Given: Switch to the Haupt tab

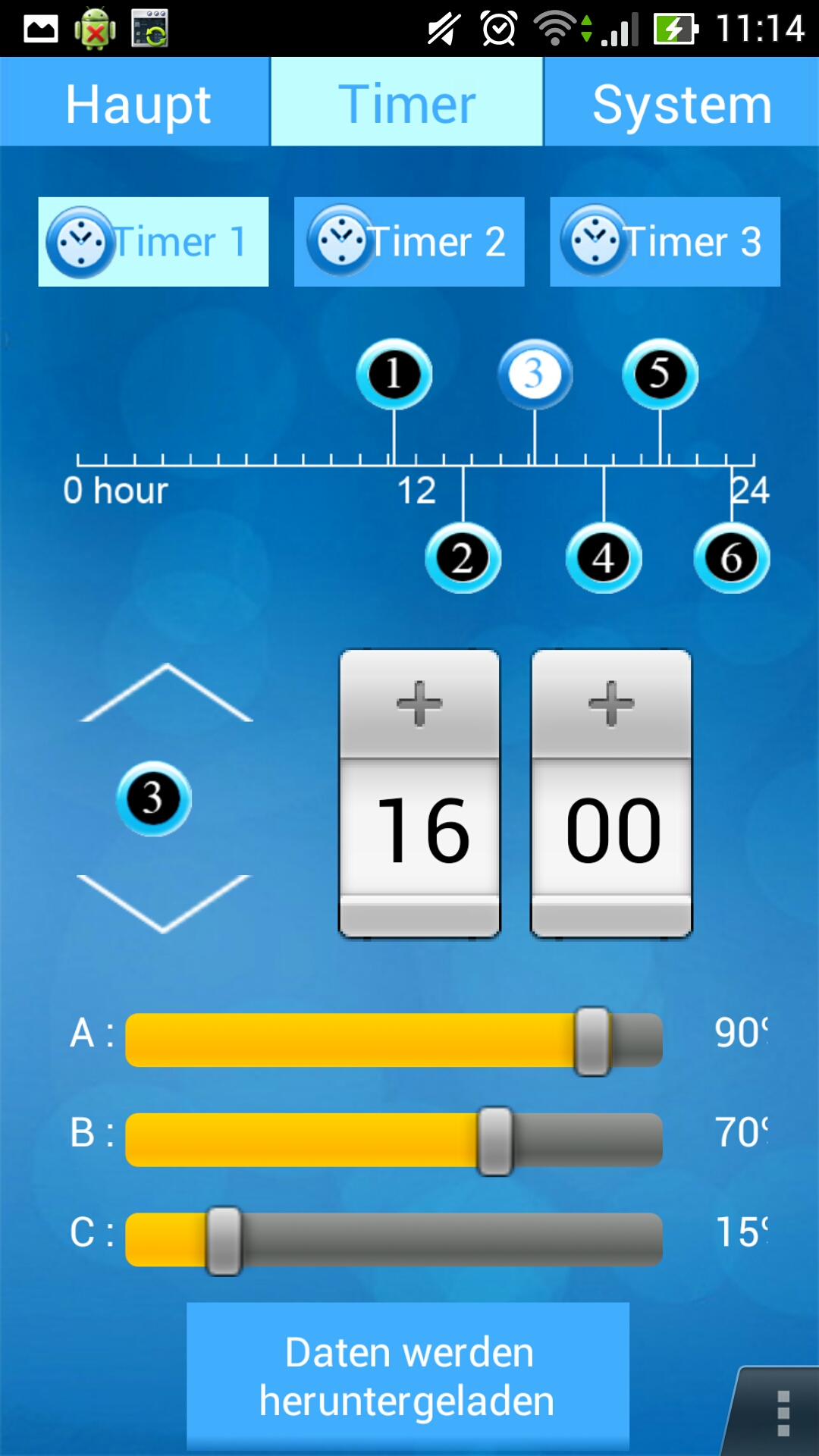Looking at the screenshot, I should tap(135, 102).
